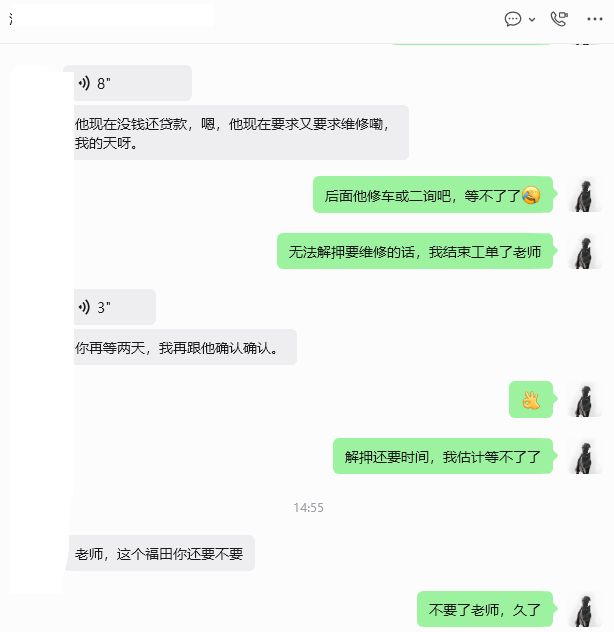614x632 pixels.
Task: Open sender avatar beside "不要了老师，久了"
Action: [x=583, y=609]
